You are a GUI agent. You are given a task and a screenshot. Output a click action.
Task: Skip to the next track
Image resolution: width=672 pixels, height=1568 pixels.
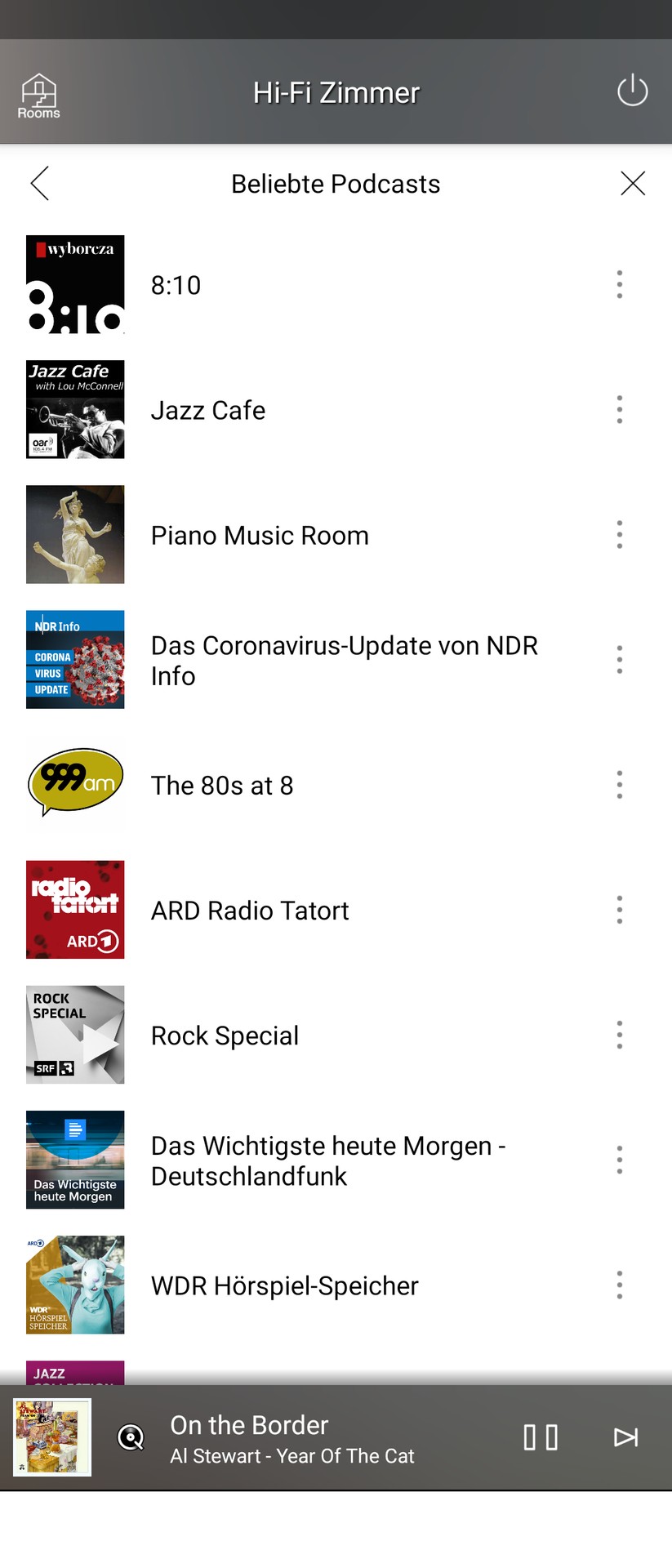[625, 1437]
